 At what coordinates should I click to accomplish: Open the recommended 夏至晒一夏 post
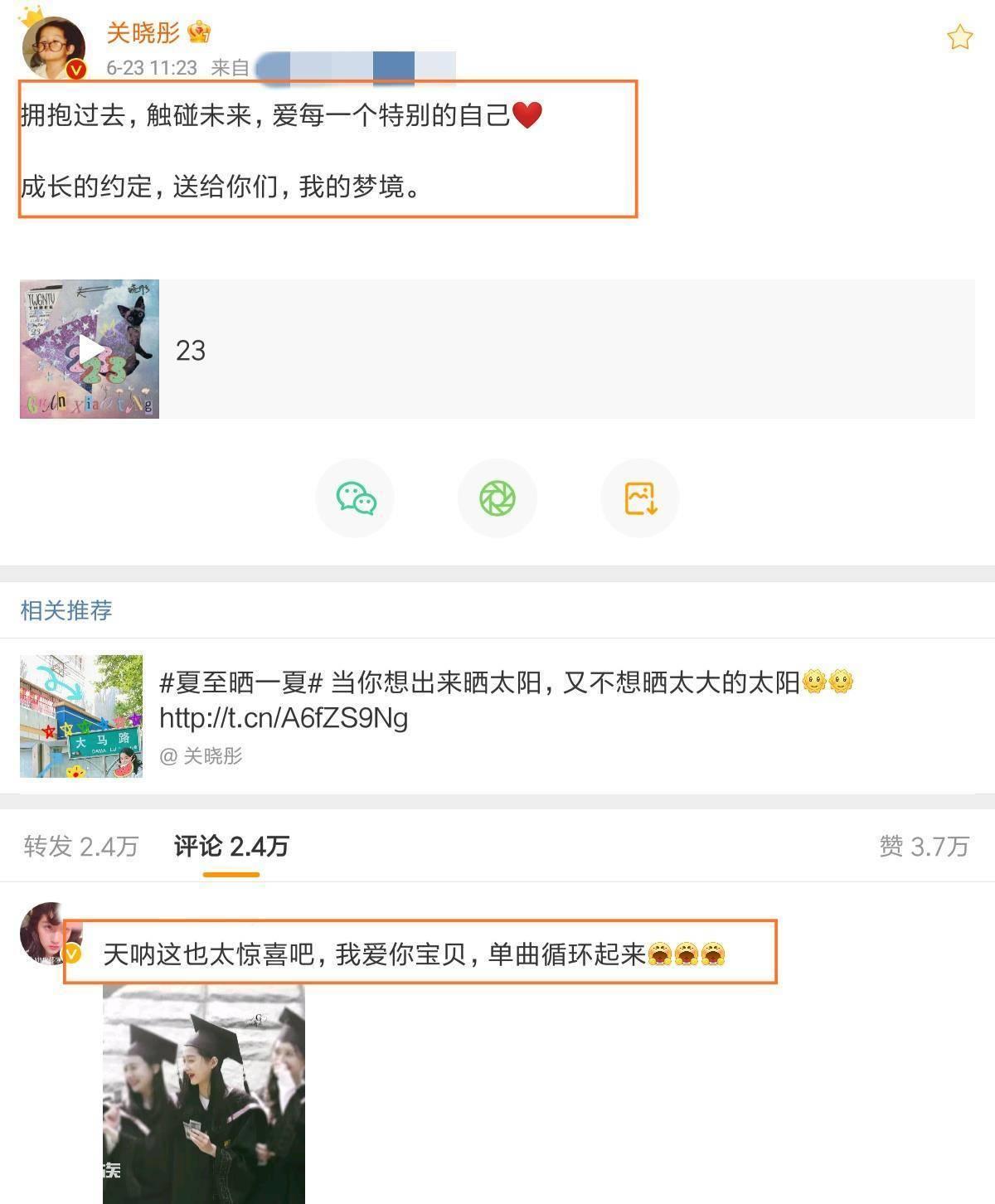click(506, 682)
